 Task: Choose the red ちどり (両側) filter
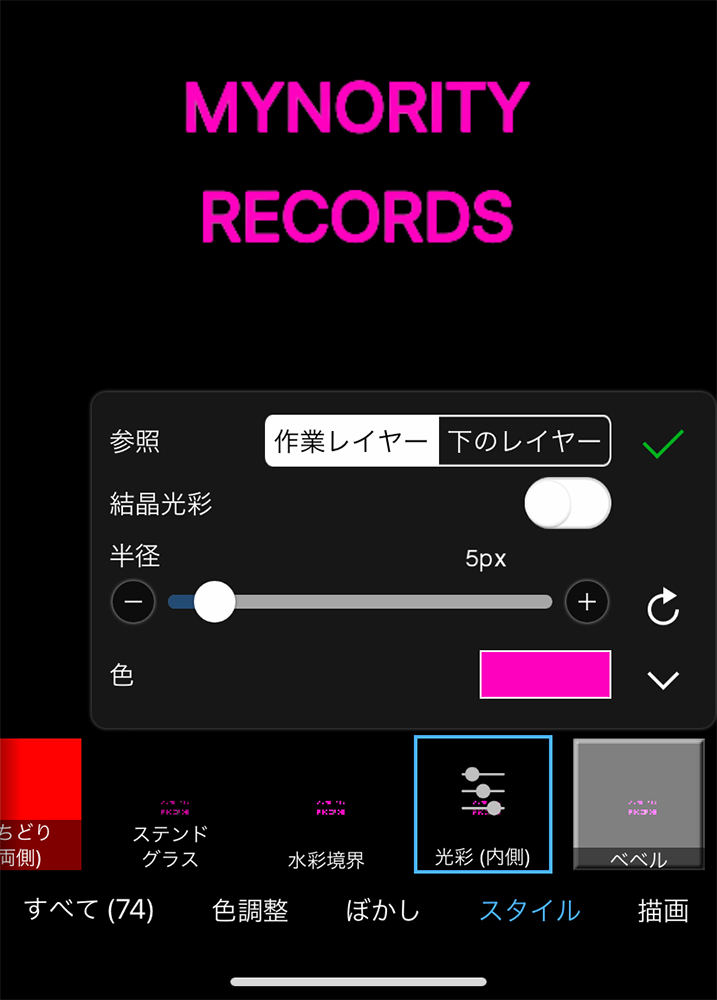(38, 803)
